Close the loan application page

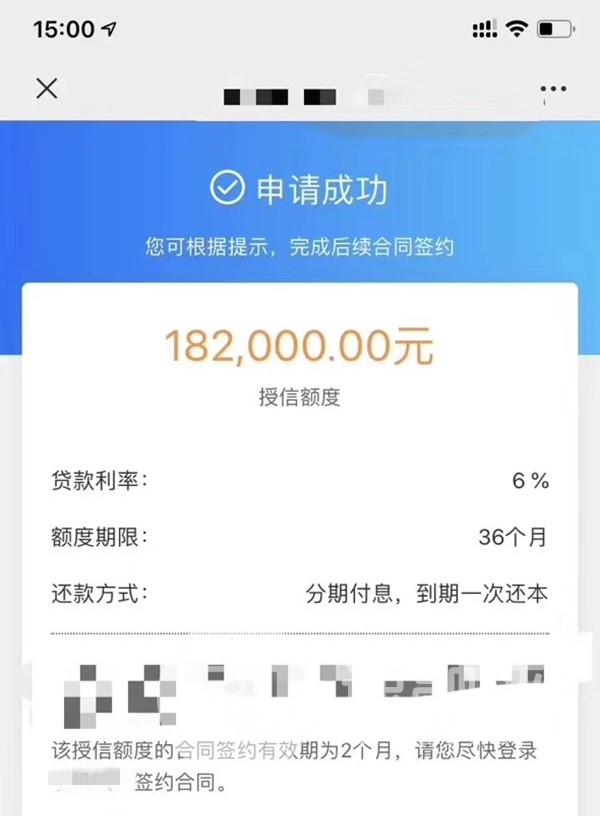coord(46,88)
